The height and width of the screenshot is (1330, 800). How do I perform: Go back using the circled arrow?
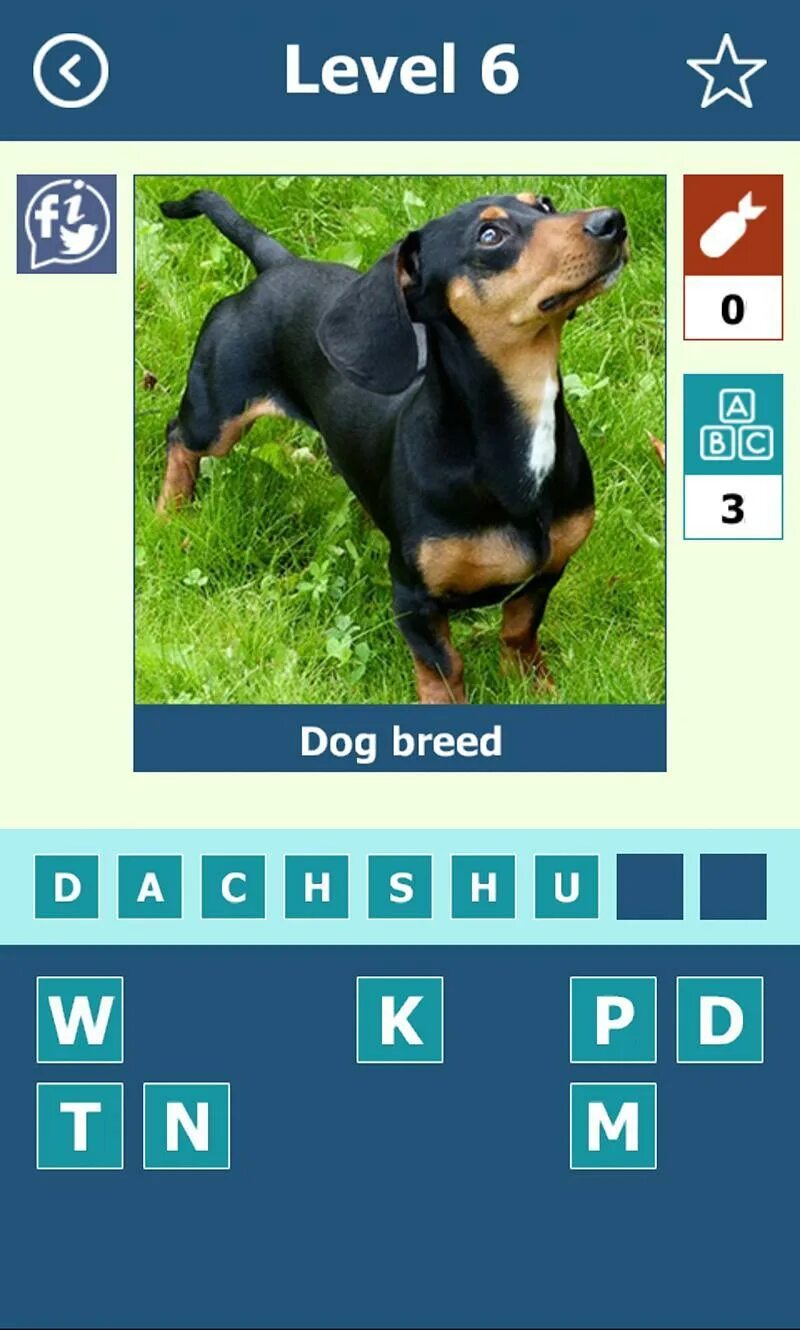tap(70, 70)
